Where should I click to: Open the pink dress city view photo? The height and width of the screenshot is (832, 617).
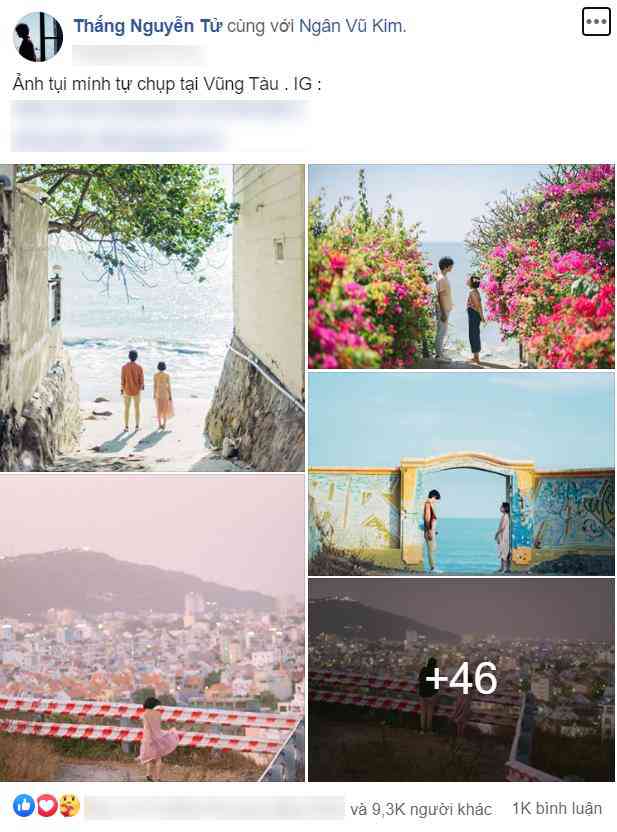[152, 628]
